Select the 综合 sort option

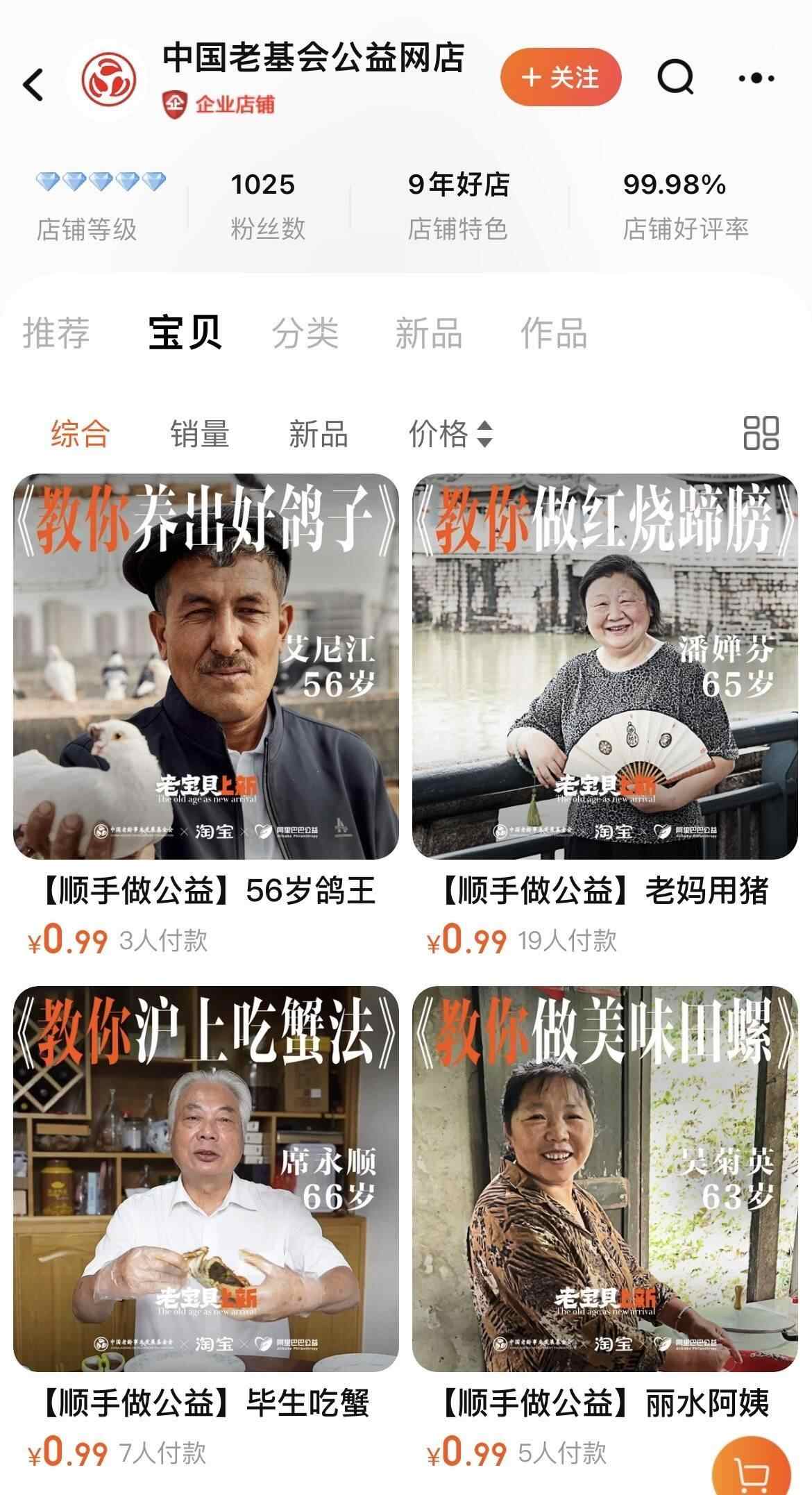tap(81, 434)
